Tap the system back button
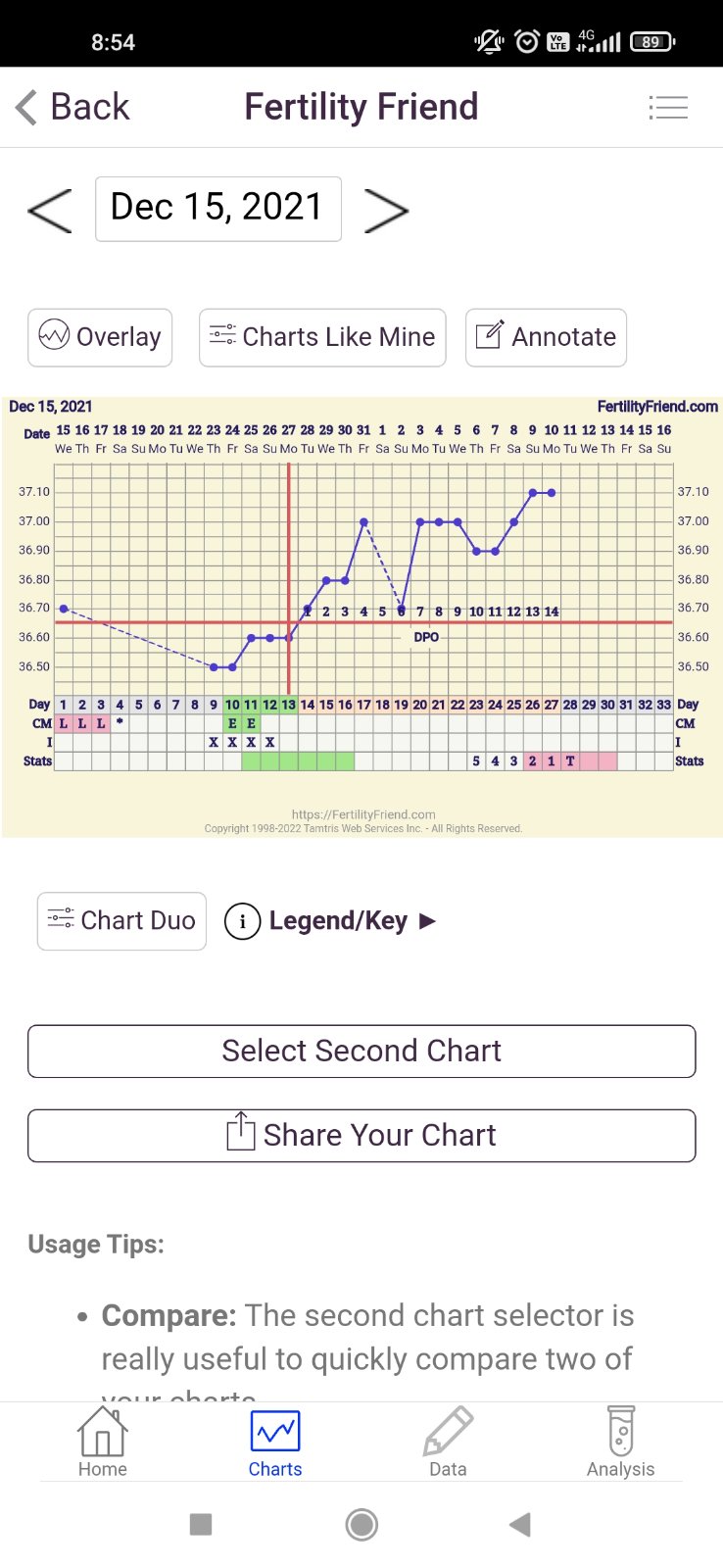Viewport: 723px width, 1568px height. point(520,1524)
